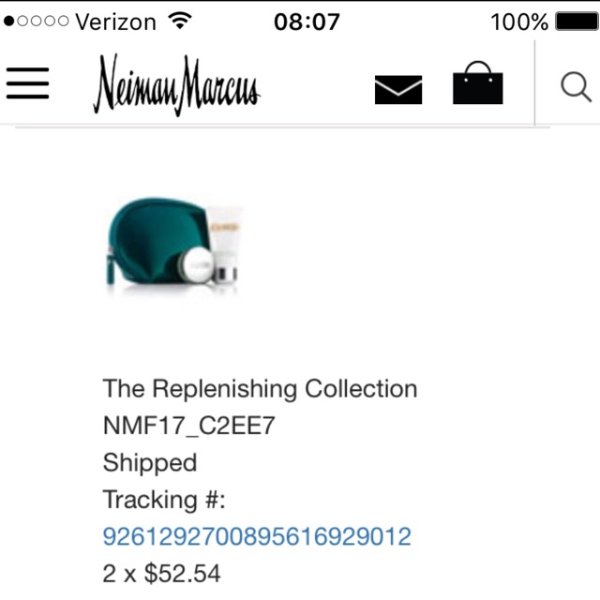
Task: Open the search magnifier
Action: click(575, 87)
